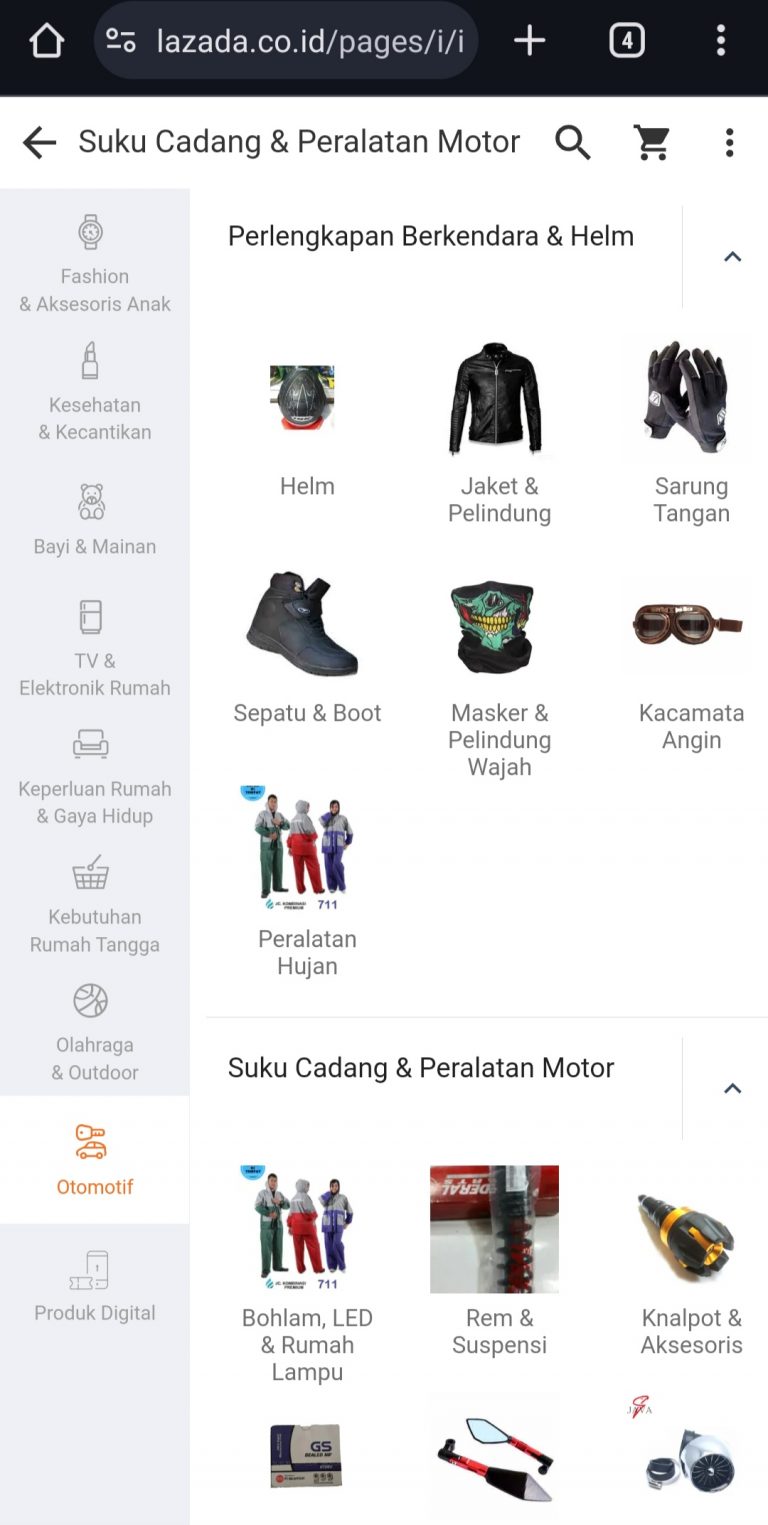This screenshot has height=1525, width=768.
Task: Collapse Perlengkapan Berkendara & Helm section
Action: (x=732, y=257)
